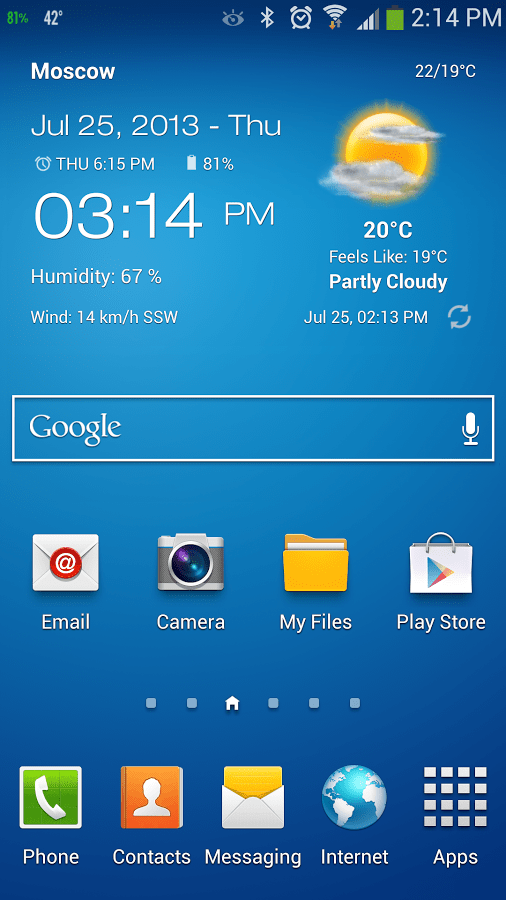Screen dimensions: 506x900
Task: Tap the Google search box
Action: [253, 428]
